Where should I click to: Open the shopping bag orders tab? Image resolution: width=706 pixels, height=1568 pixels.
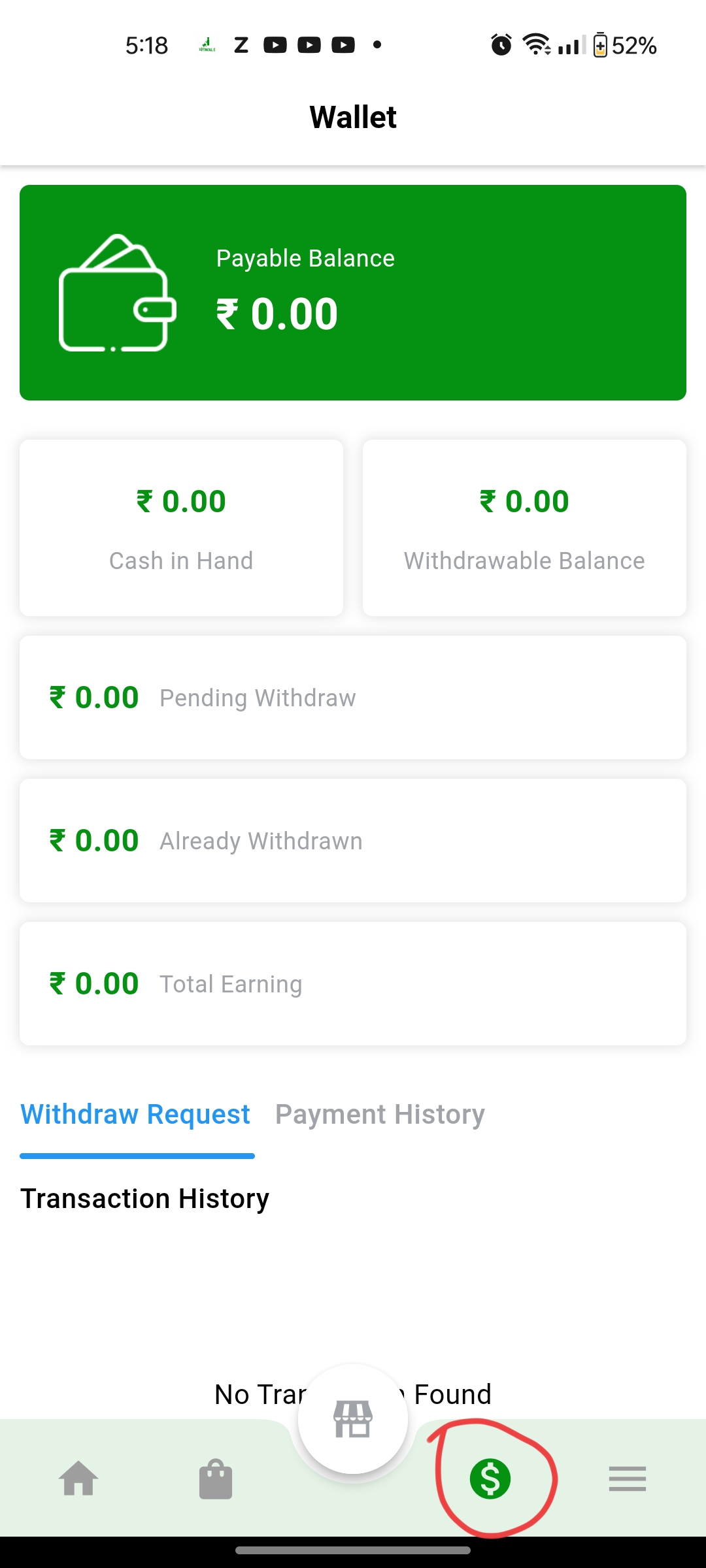(216, 1478)
